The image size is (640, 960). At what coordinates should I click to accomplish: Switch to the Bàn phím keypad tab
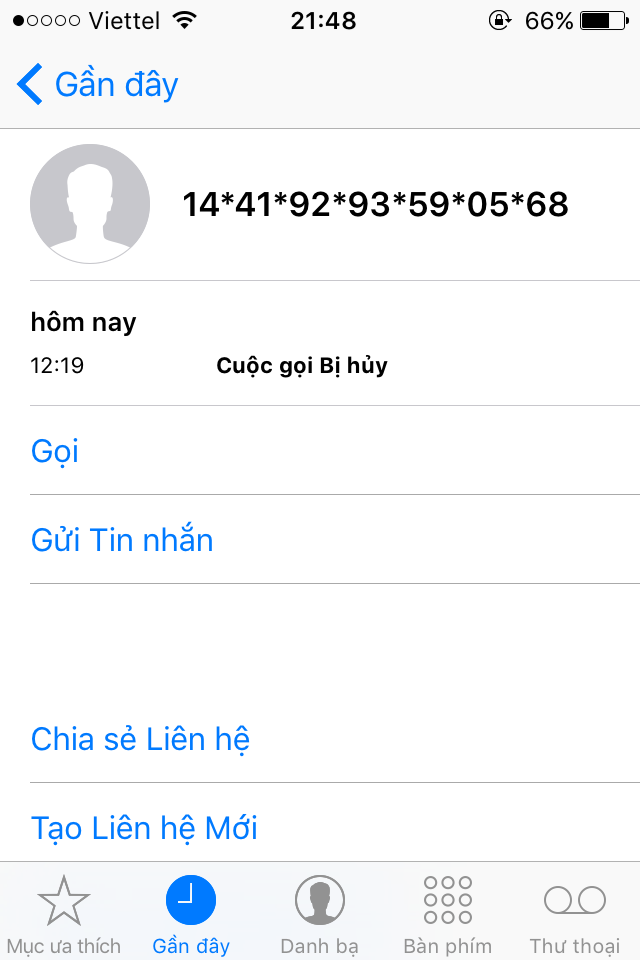click(x=447, y=913)
